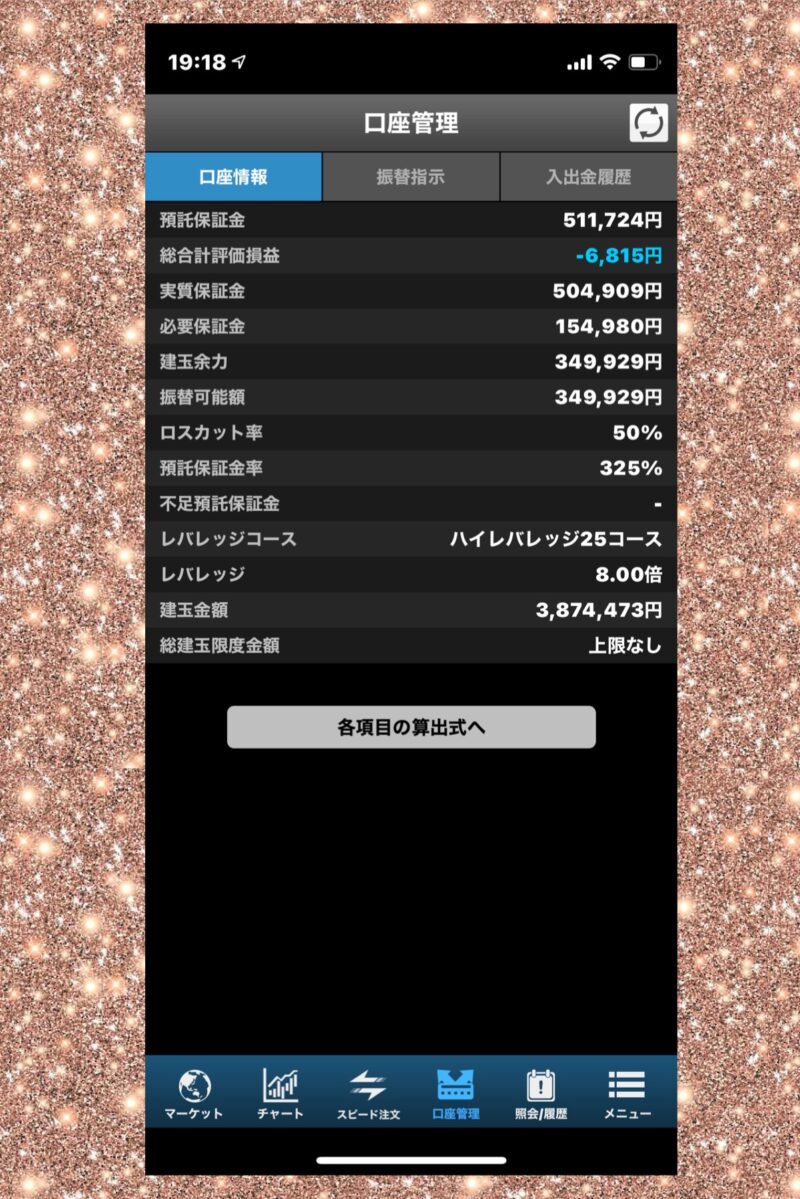Image resolution: width=800 pixels, height=1199 pixels.
Task: Switch to the 振替指示 tab
Action: point(410,177)
